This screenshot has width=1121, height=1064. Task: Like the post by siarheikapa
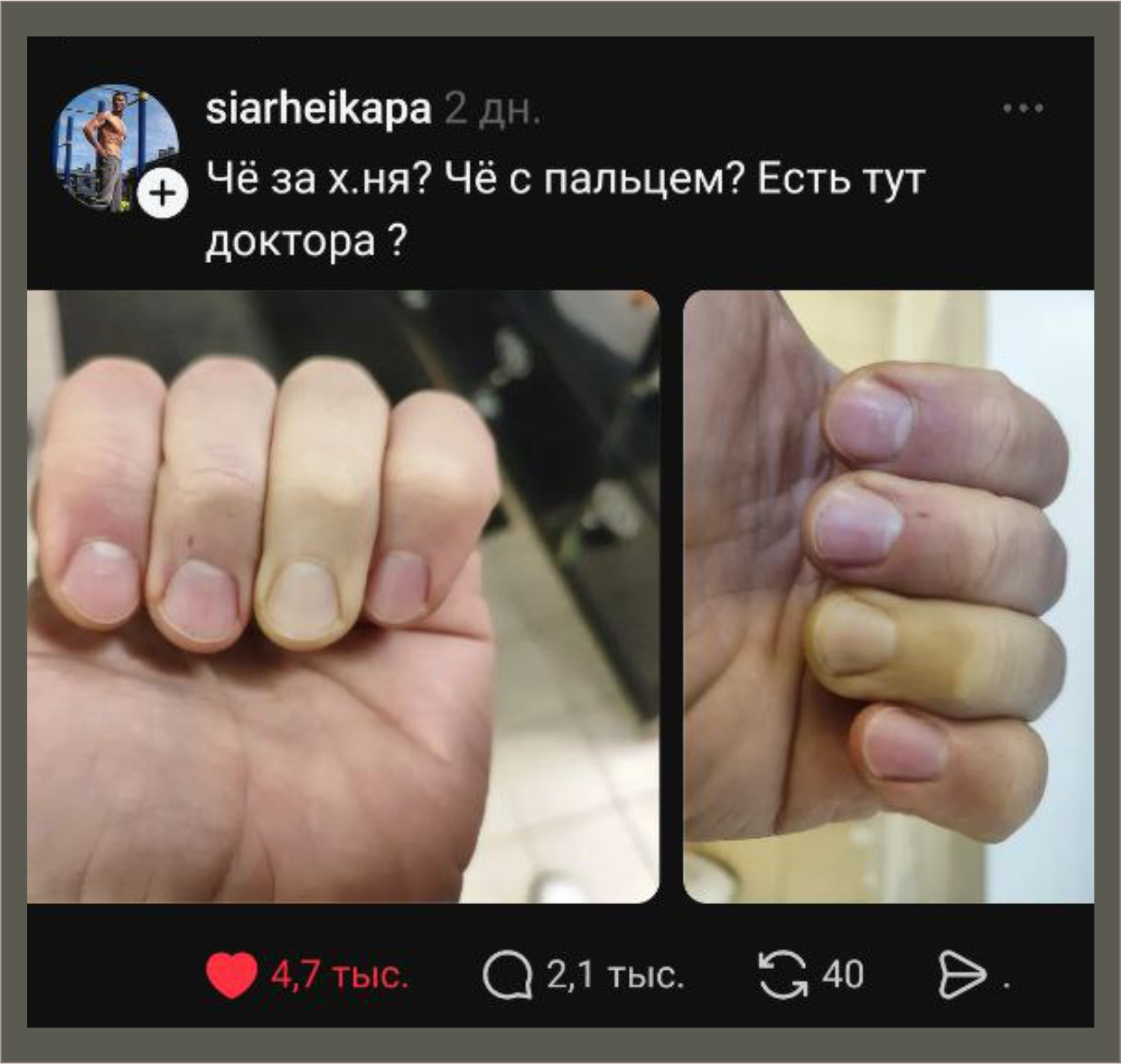232,975
